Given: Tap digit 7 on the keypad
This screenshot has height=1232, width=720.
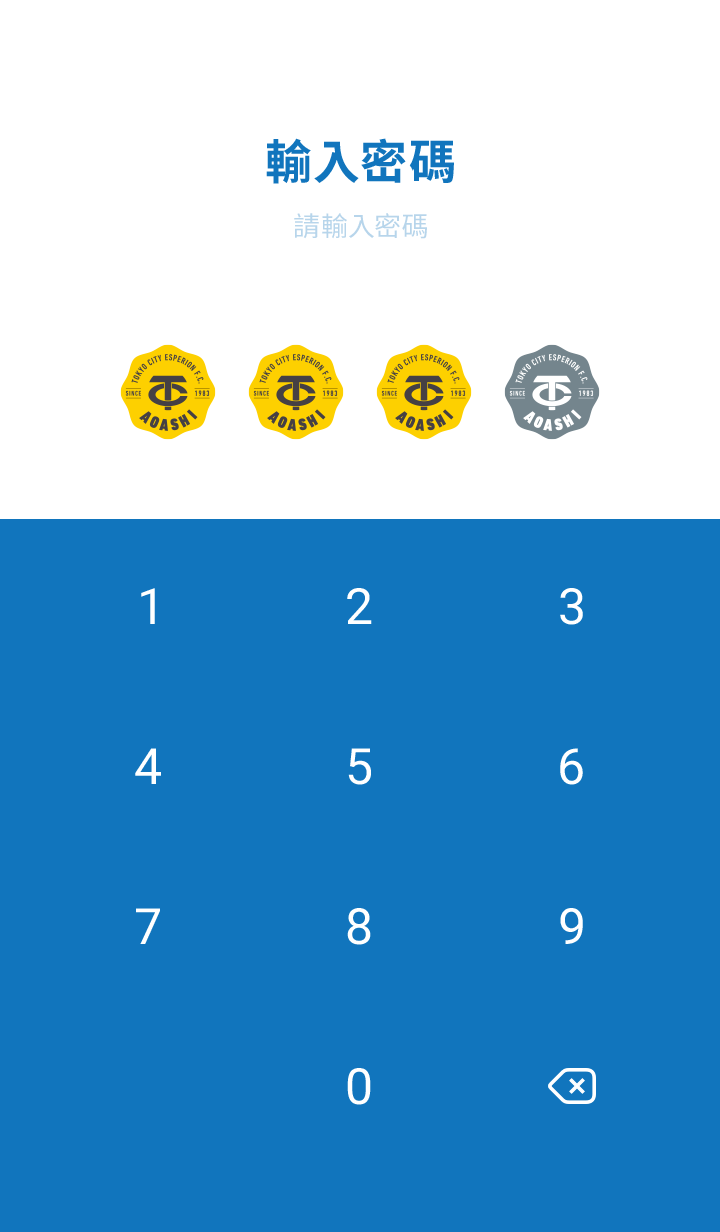Looking at the screenshot, I should coord(149,927).
